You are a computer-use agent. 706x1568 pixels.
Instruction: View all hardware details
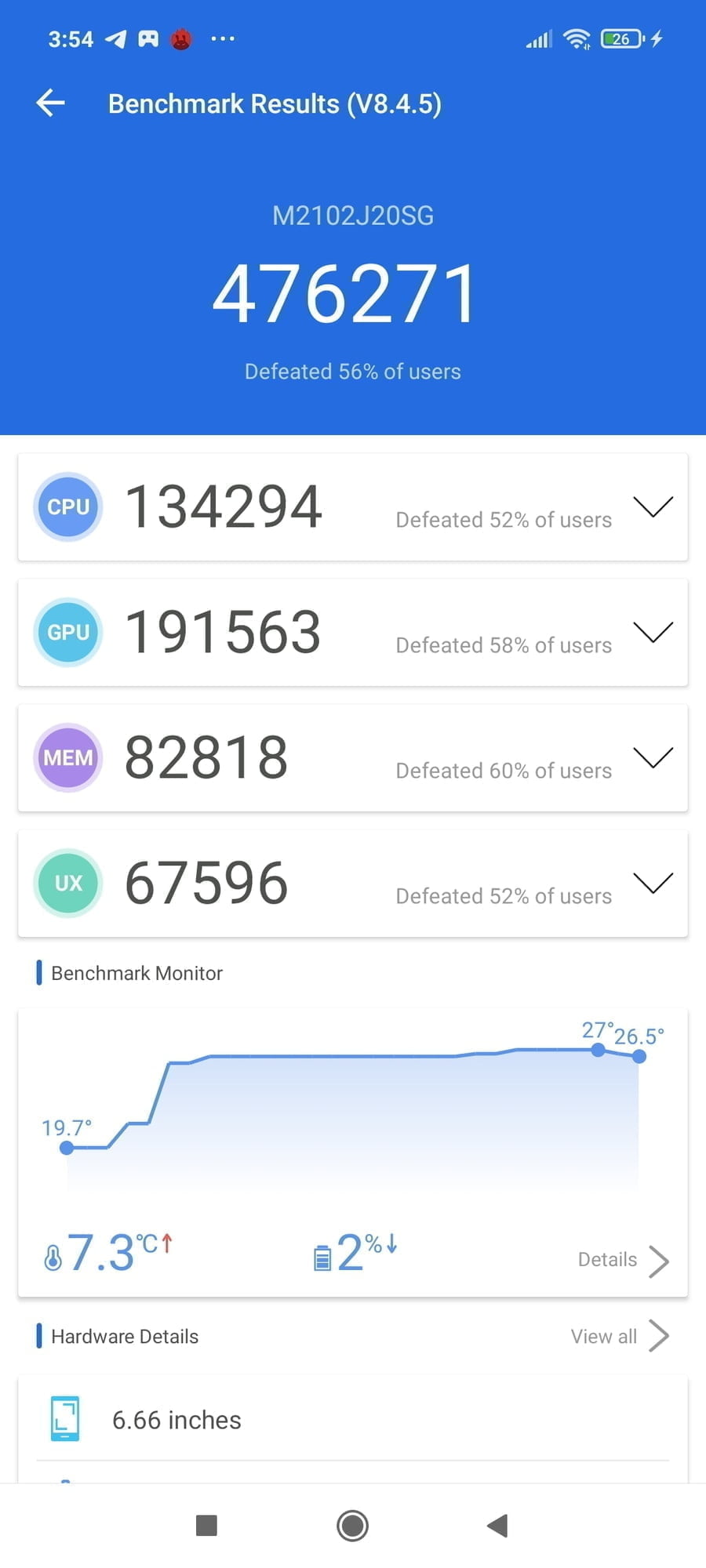[620, 1336]
